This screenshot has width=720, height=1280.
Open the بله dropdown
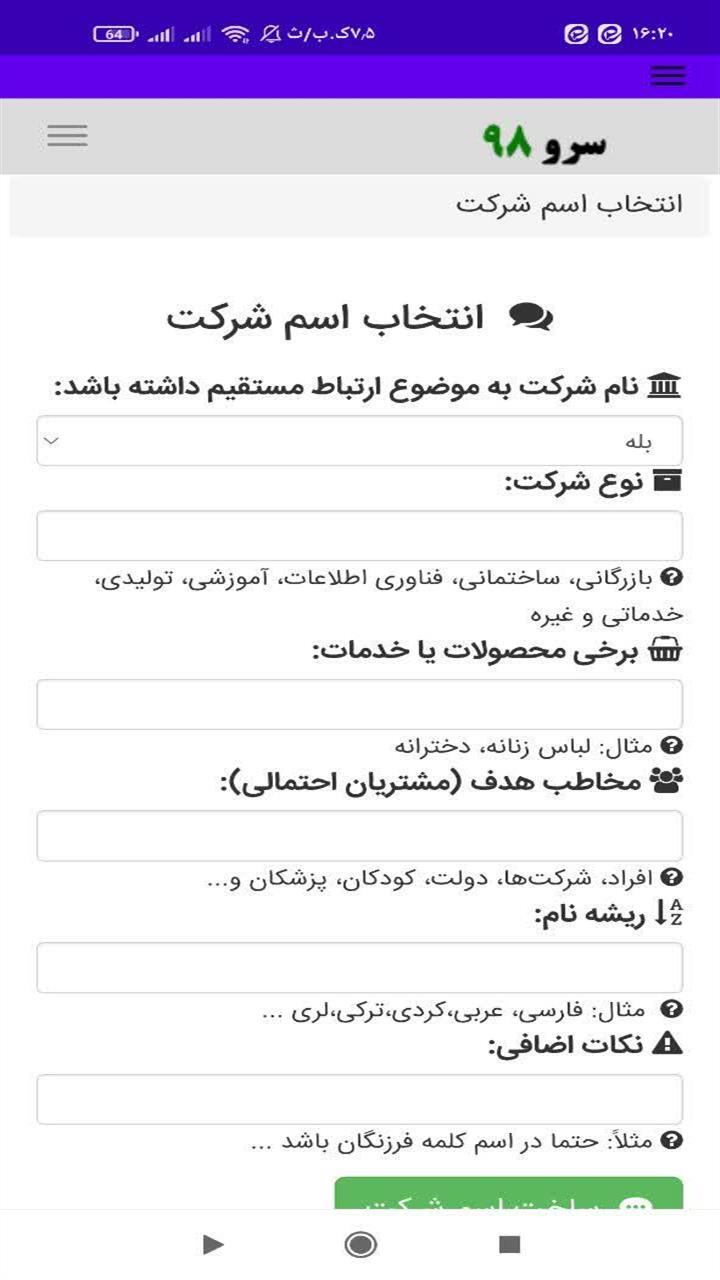(x=360, y=440)
